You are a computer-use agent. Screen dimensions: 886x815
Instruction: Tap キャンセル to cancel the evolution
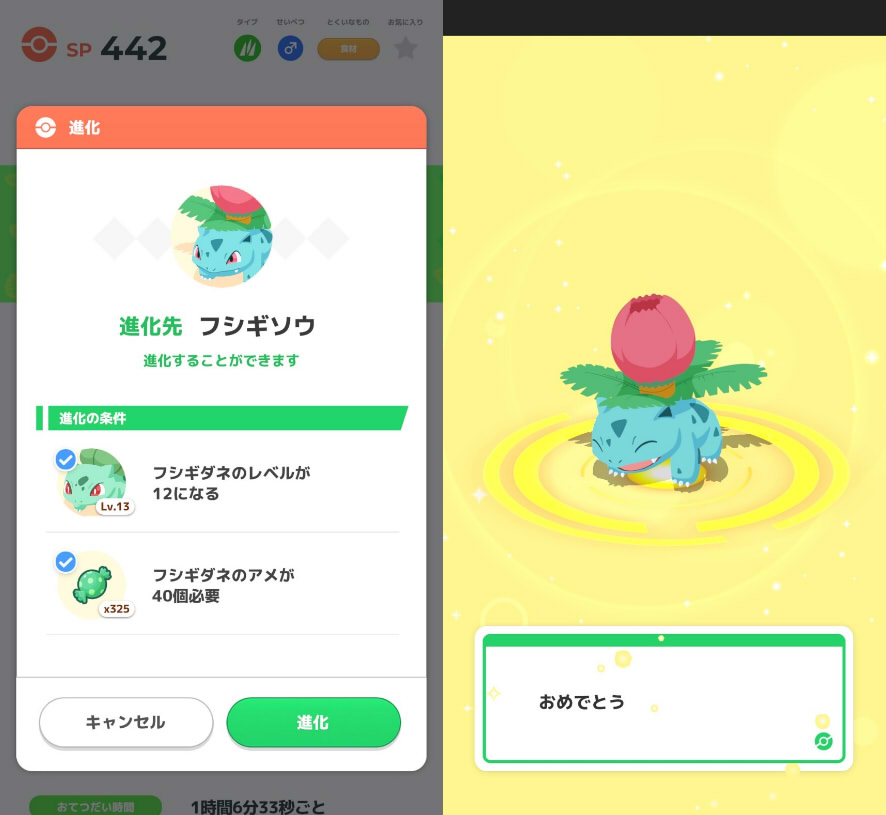pos(126,722)
